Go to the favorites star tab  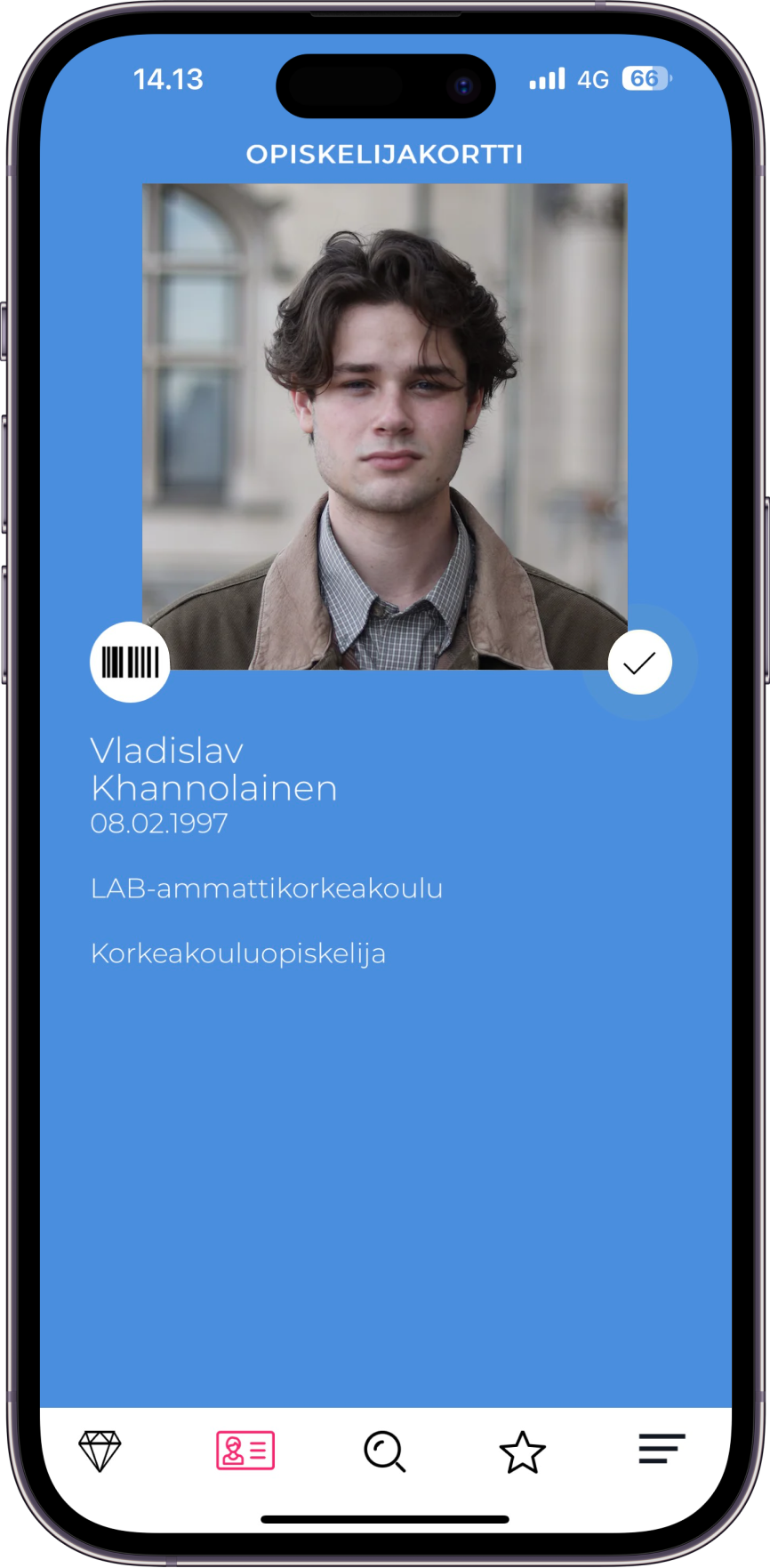pyautogui.click(x=522, y=1451)
